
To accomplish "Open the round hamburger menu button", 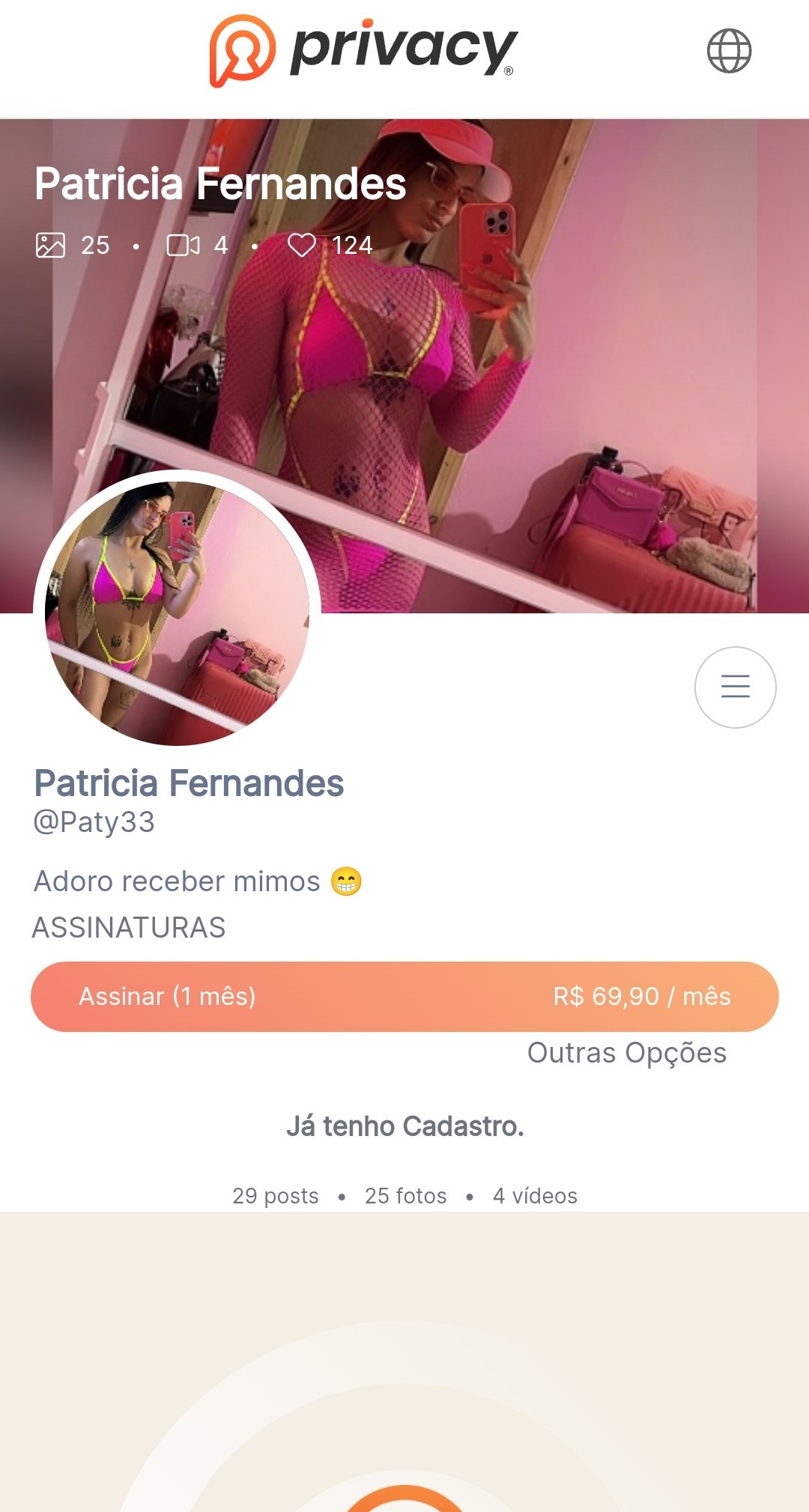I will [735, 687].
